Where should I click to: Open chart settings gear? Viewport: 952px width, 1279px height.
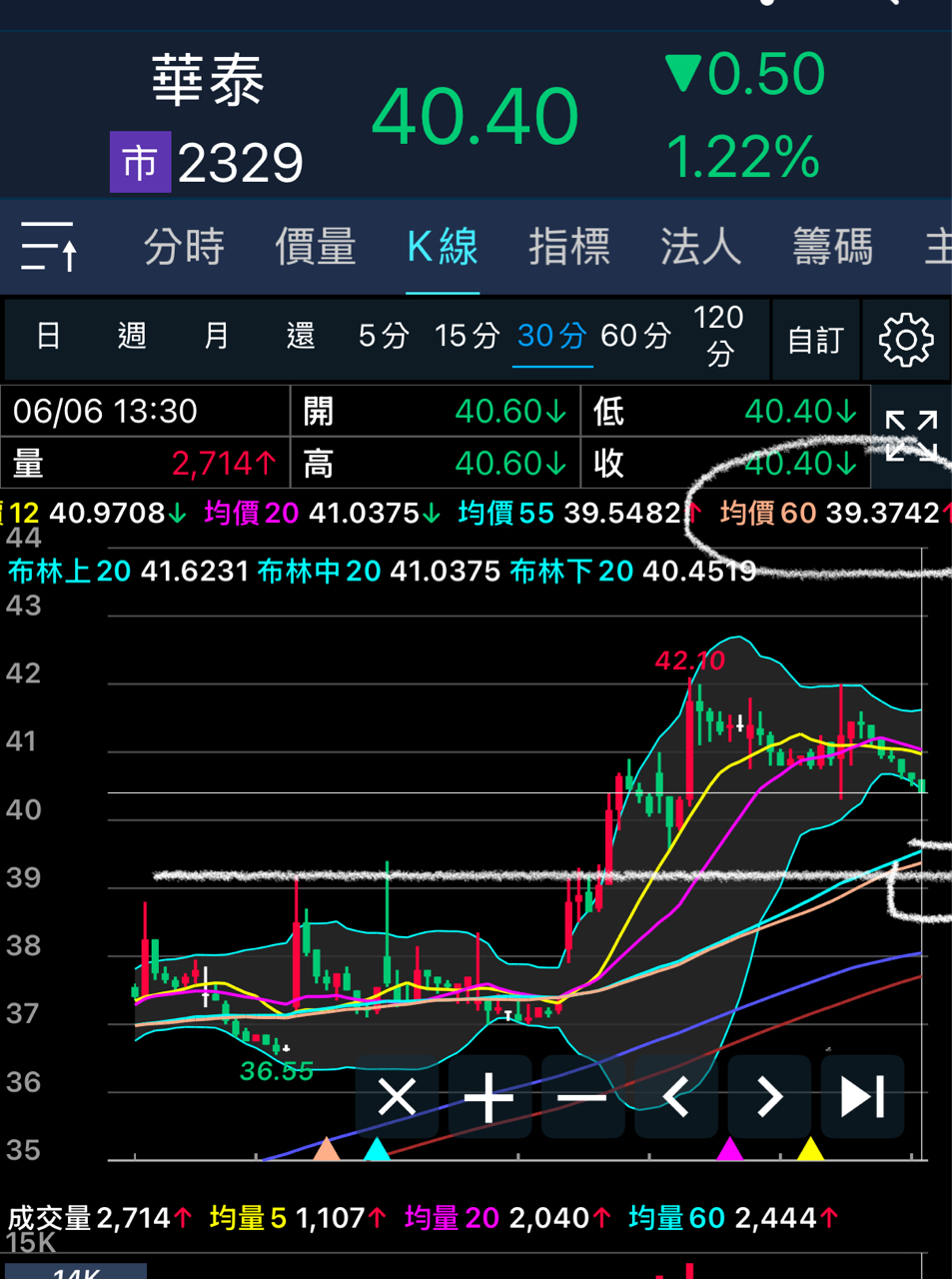(x=906, y=341)
